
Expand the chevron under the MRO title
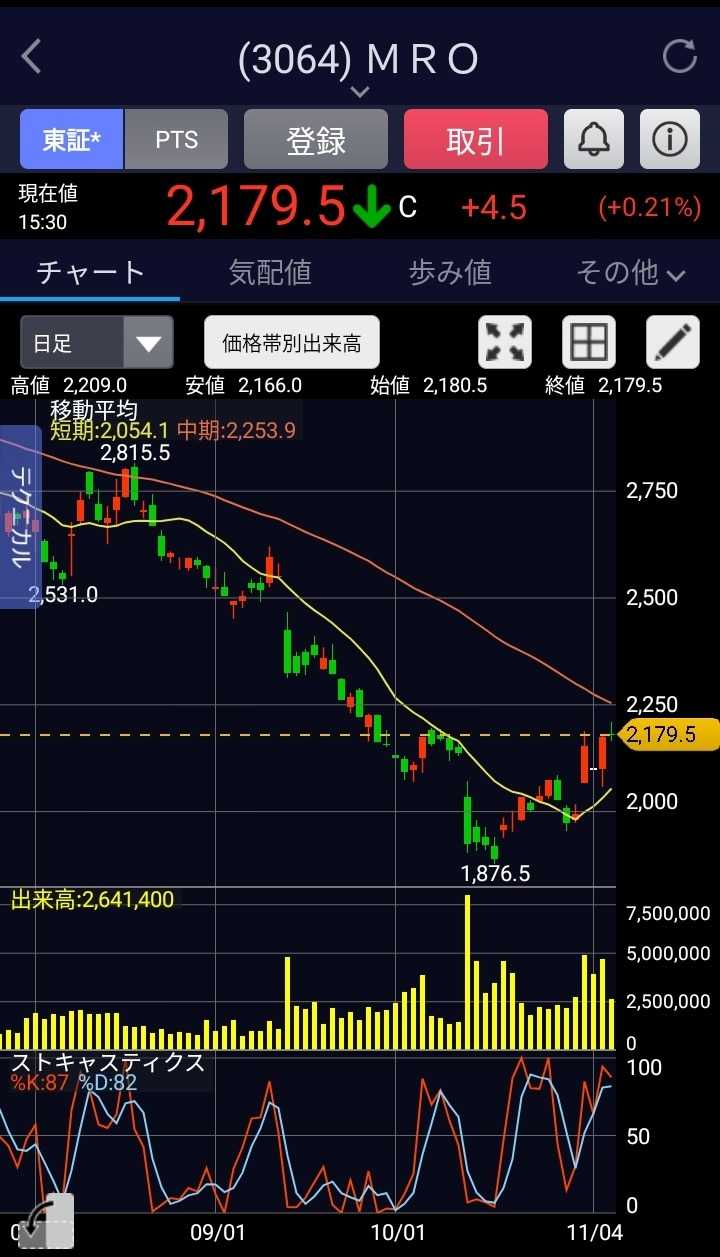pyautogui.click(x=360, y=92)
